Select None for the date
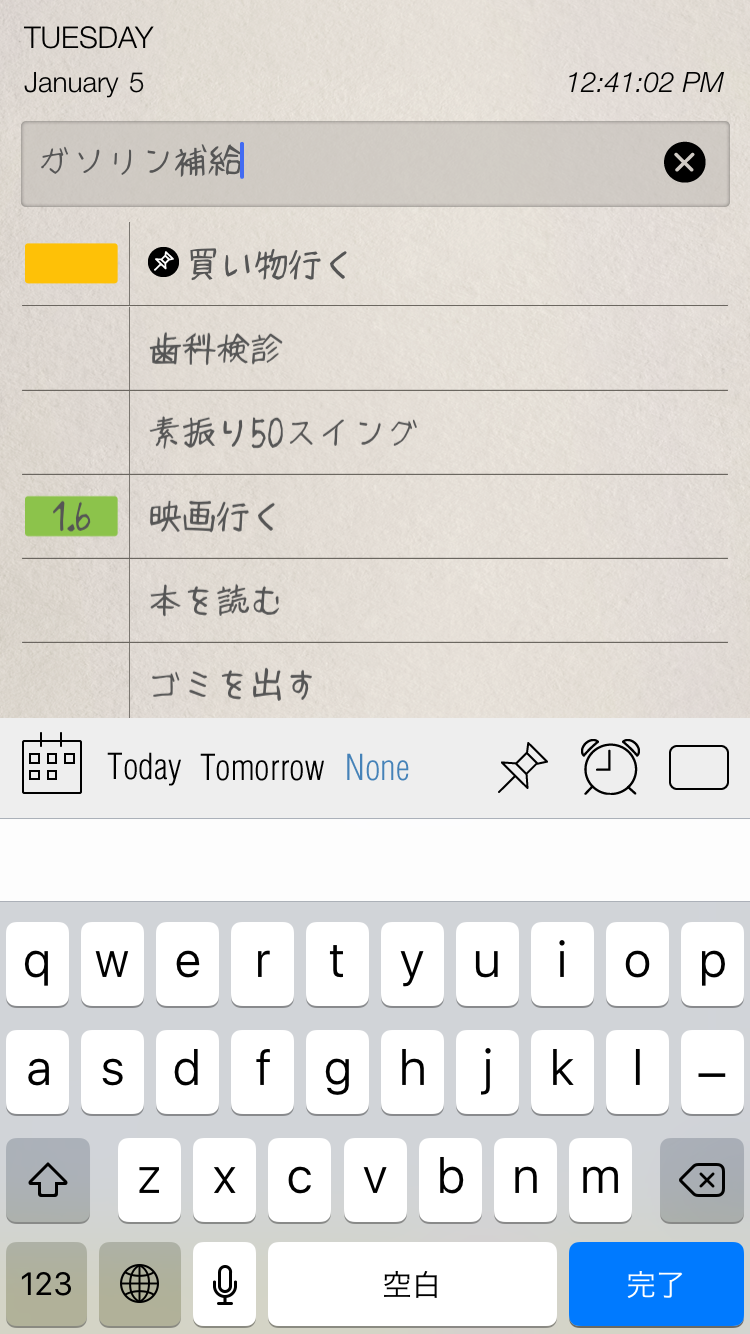Screen dimensions: 750x1334 (377, 768)
